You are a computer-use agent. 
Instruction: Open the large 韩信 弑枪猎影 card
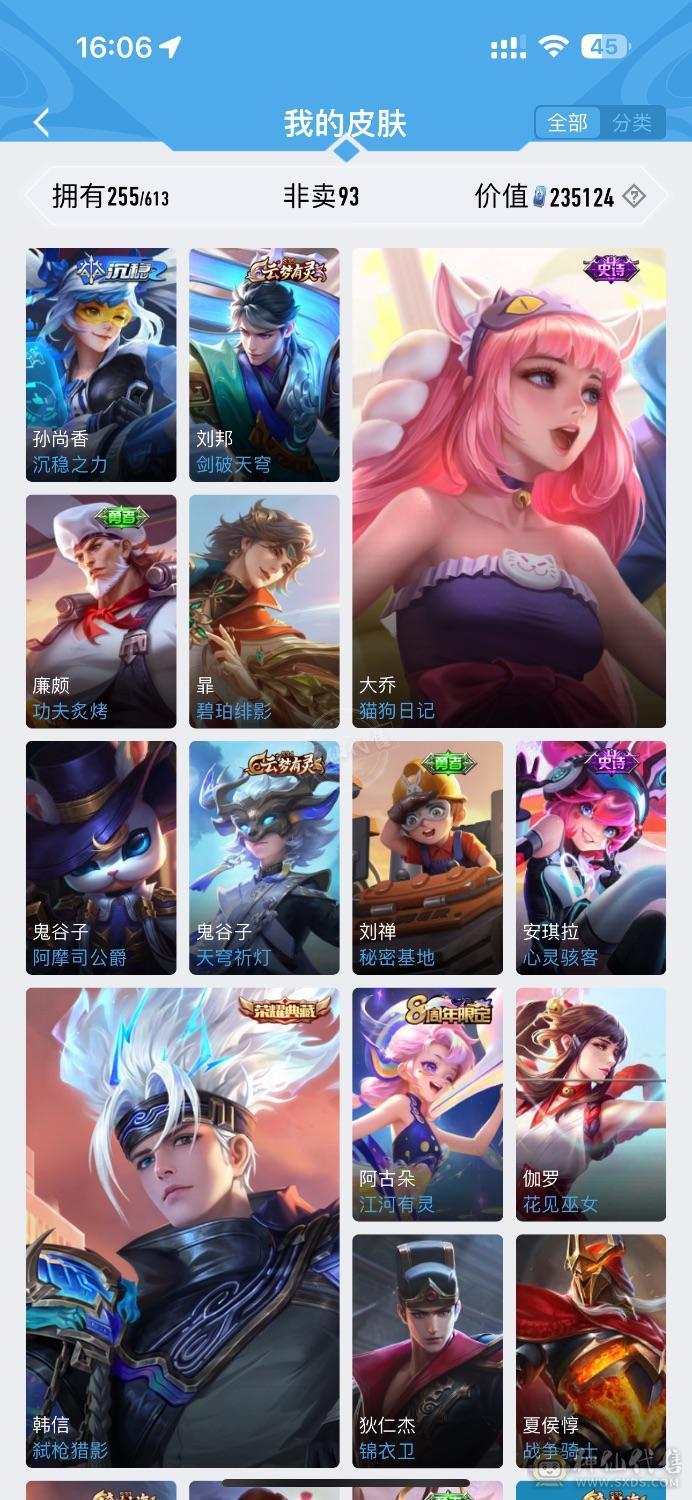pyautogui.click(x=182, y=1227)
